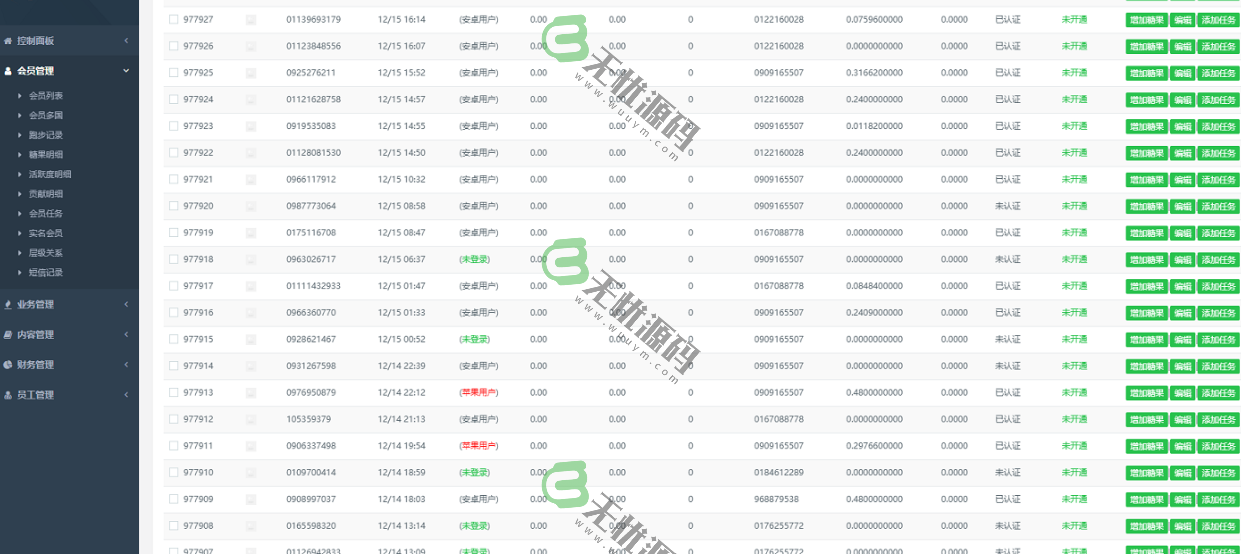Viewport: 1241px width, 554px height.
Task: Go to 跑步记录 page
Action: pos(46,135)
